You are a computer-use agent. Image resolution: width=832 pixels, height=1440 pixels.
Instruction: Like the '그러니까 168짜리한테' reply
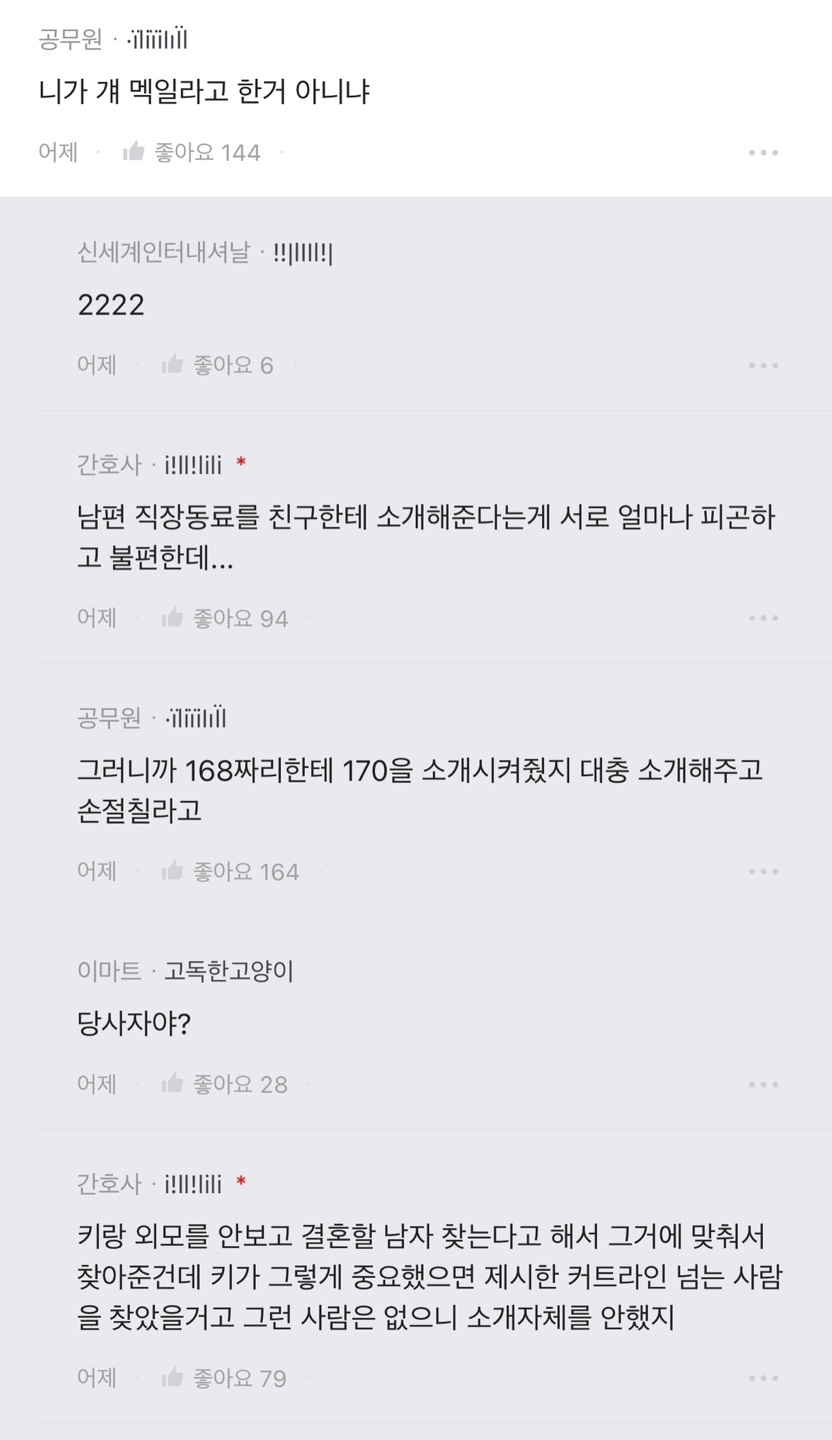[173, 871]
